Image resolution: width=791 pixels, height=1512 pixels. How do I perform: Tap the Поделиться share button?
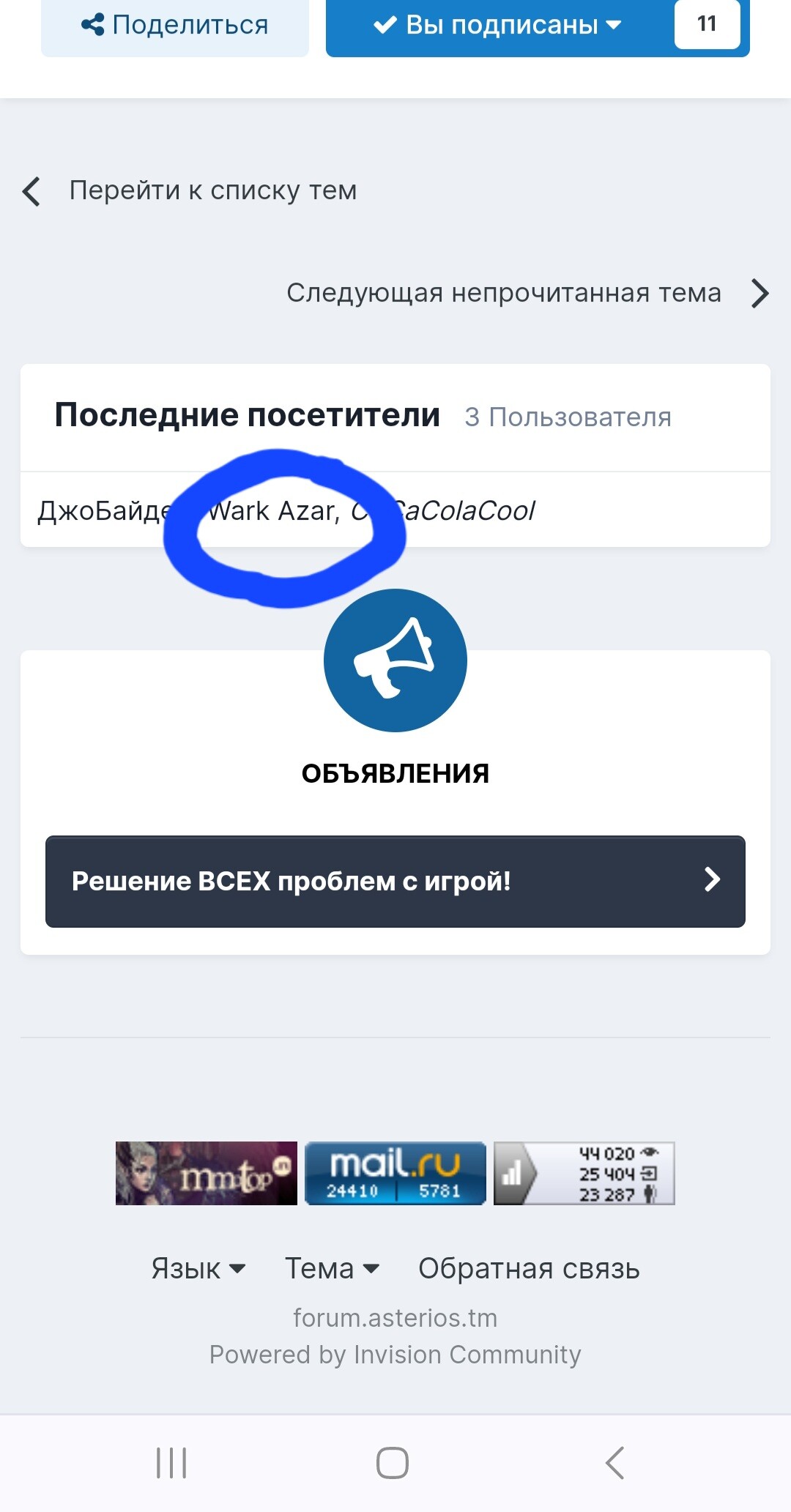point(175,25)
